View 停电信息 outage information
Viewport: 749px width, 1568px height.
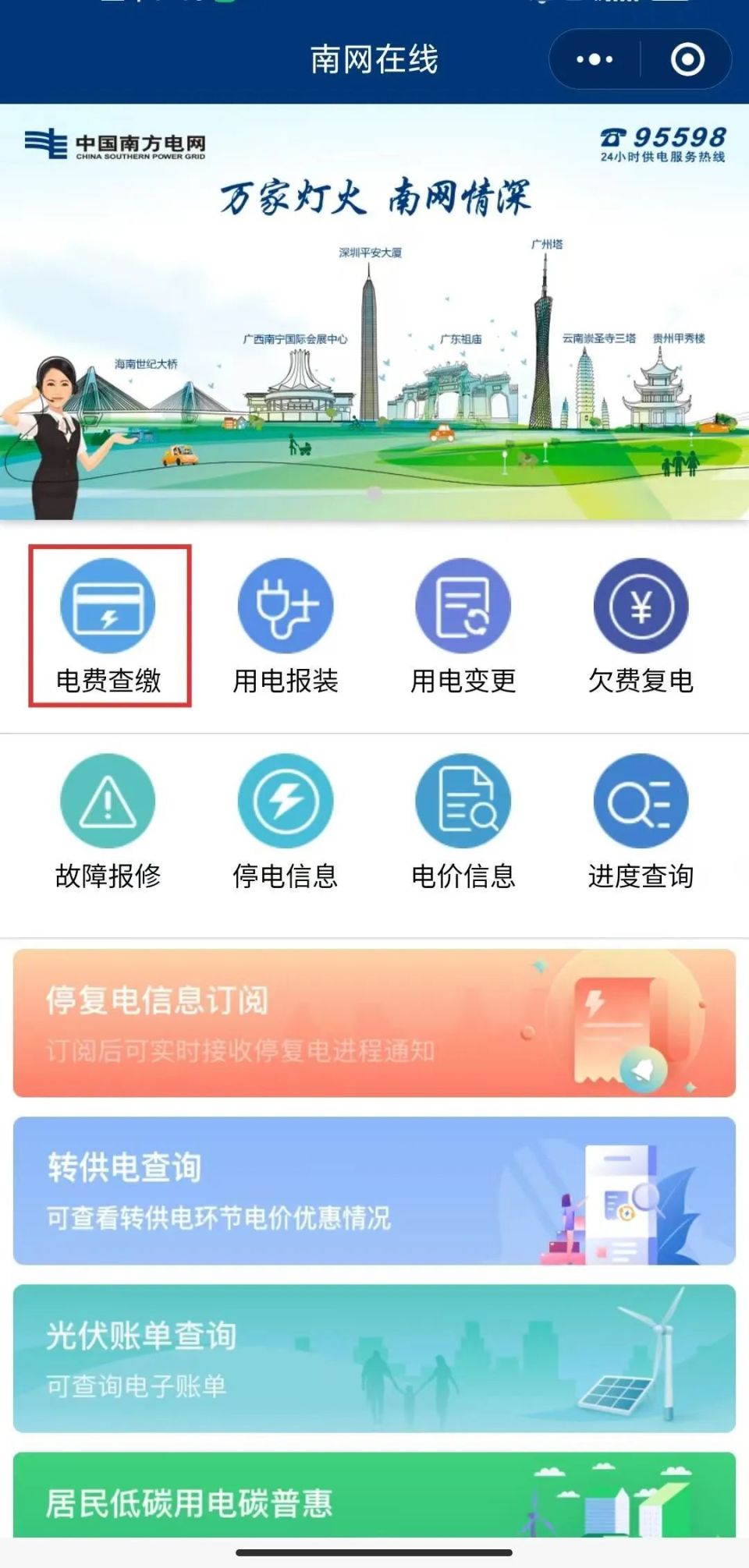(x=286, y=822)
